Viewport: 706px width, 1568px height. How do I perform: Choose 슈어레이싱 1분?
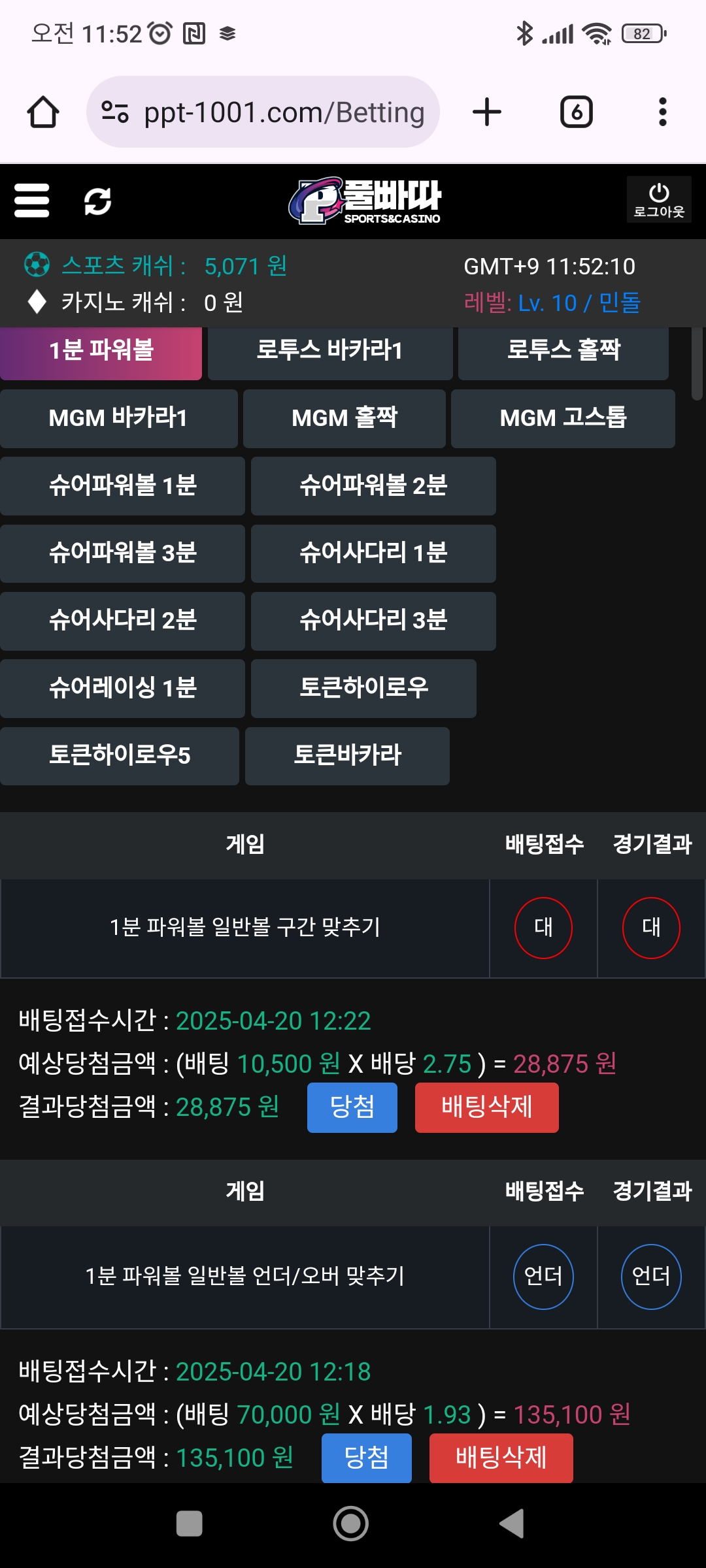pyautogui.click(x=122, y=688)
